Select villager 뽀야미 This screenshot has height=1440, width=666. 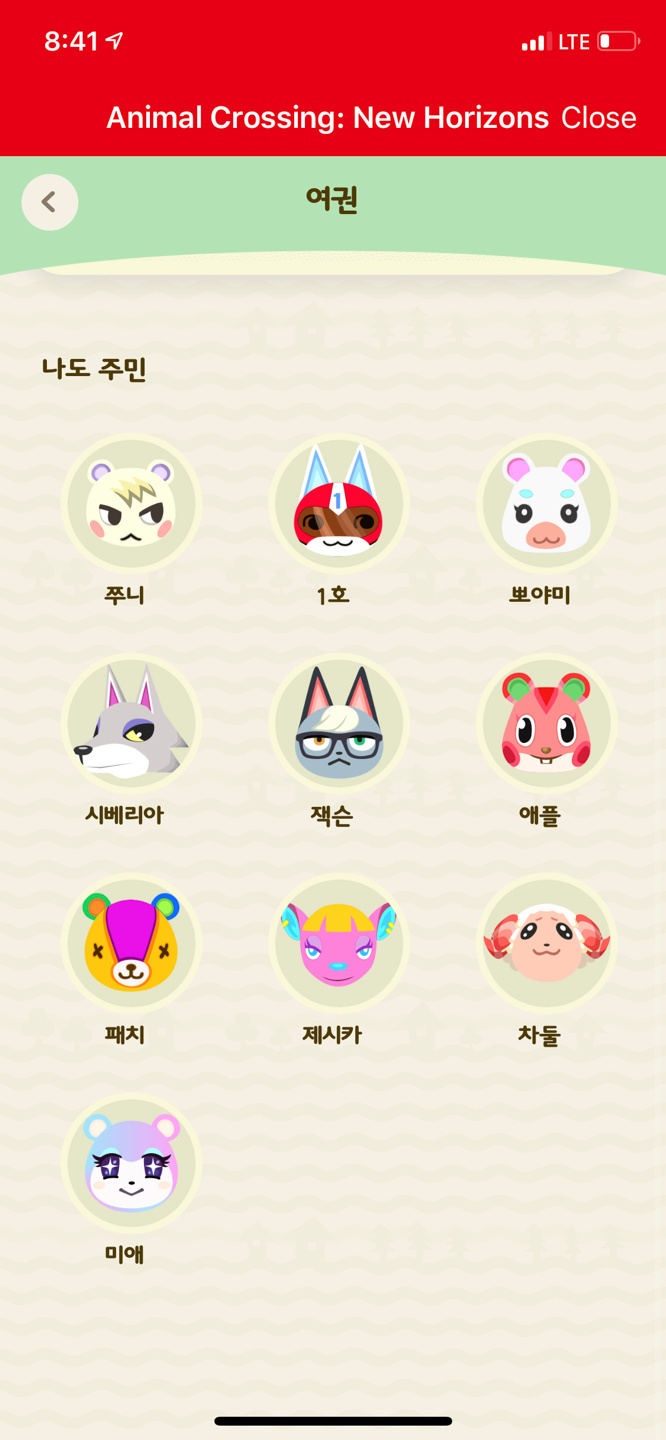click(x=546, y=505)
